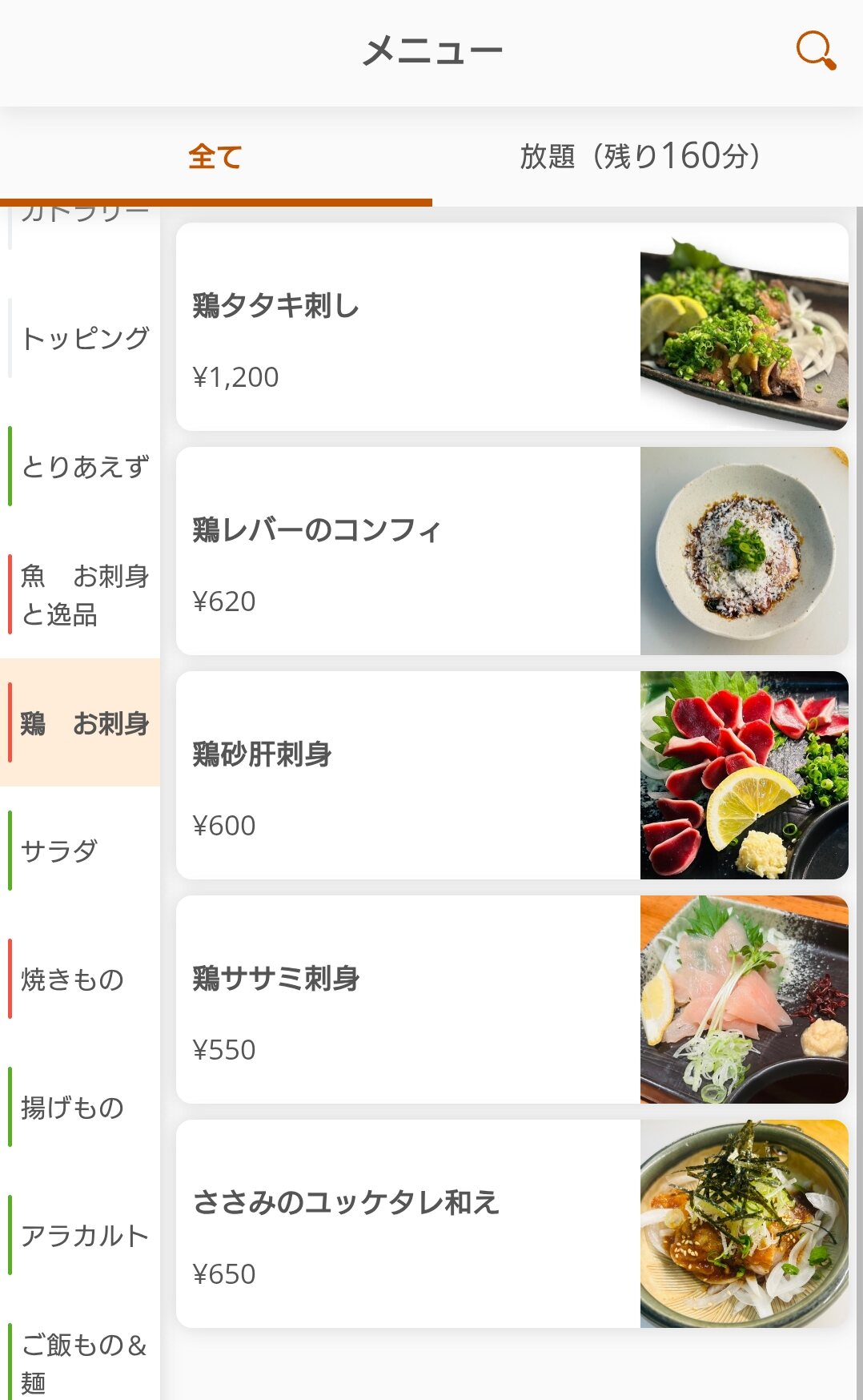
Task: Open the ささみのユッケタレ和え item
Action: (512, 1224)
